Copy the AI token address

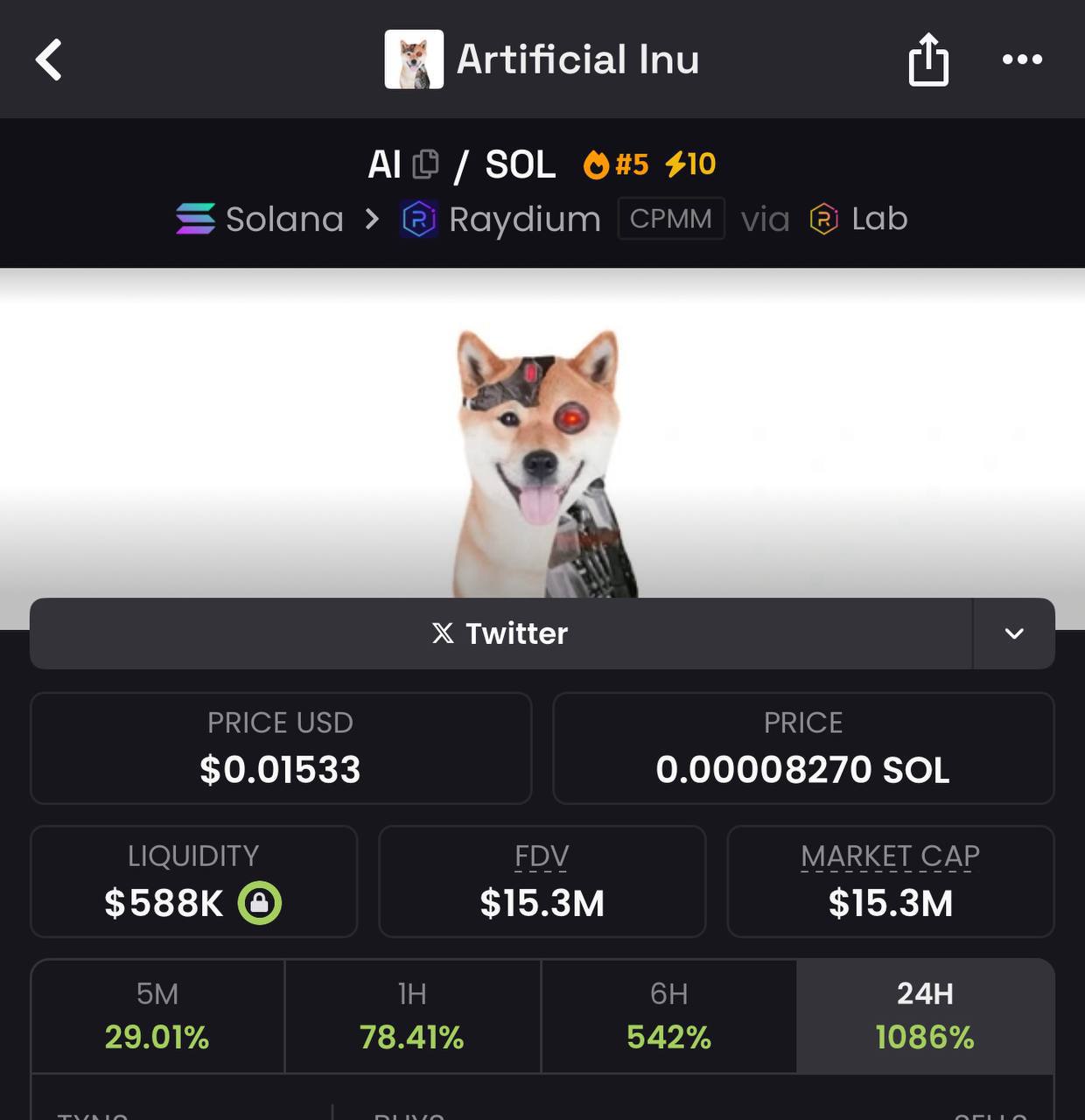425,164
